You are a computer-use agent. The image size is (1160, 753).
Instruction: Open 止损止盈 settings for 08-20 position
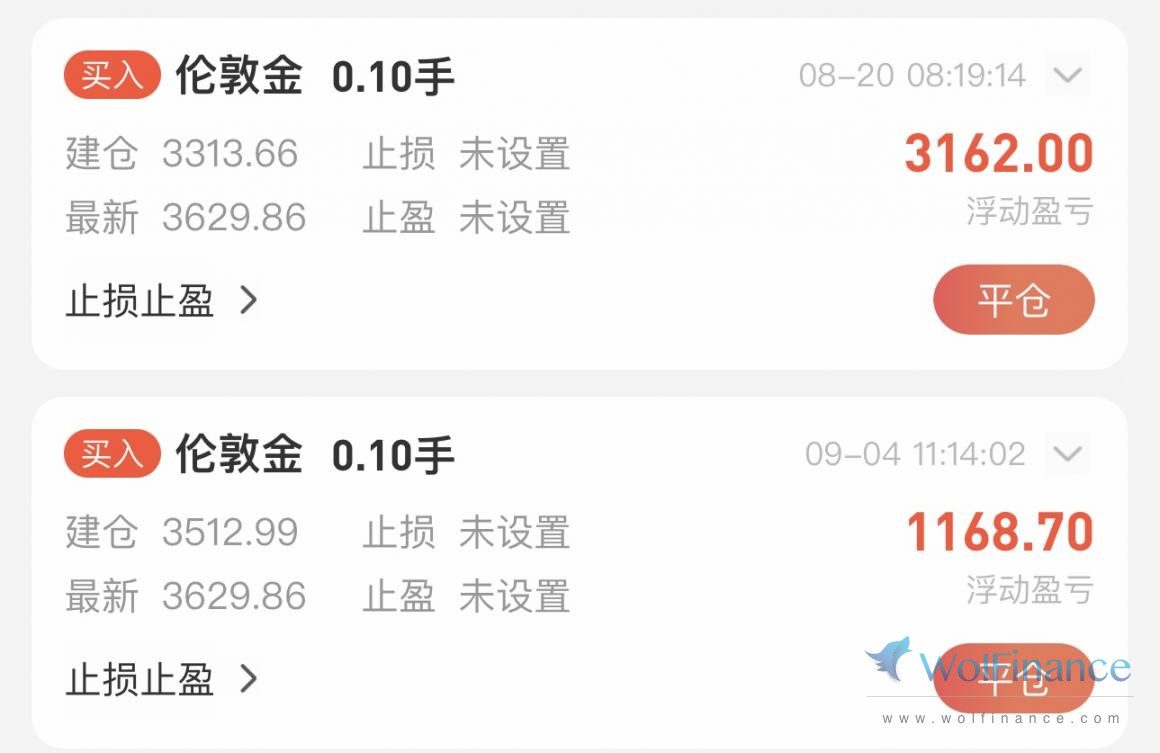[x=162, y=300]
